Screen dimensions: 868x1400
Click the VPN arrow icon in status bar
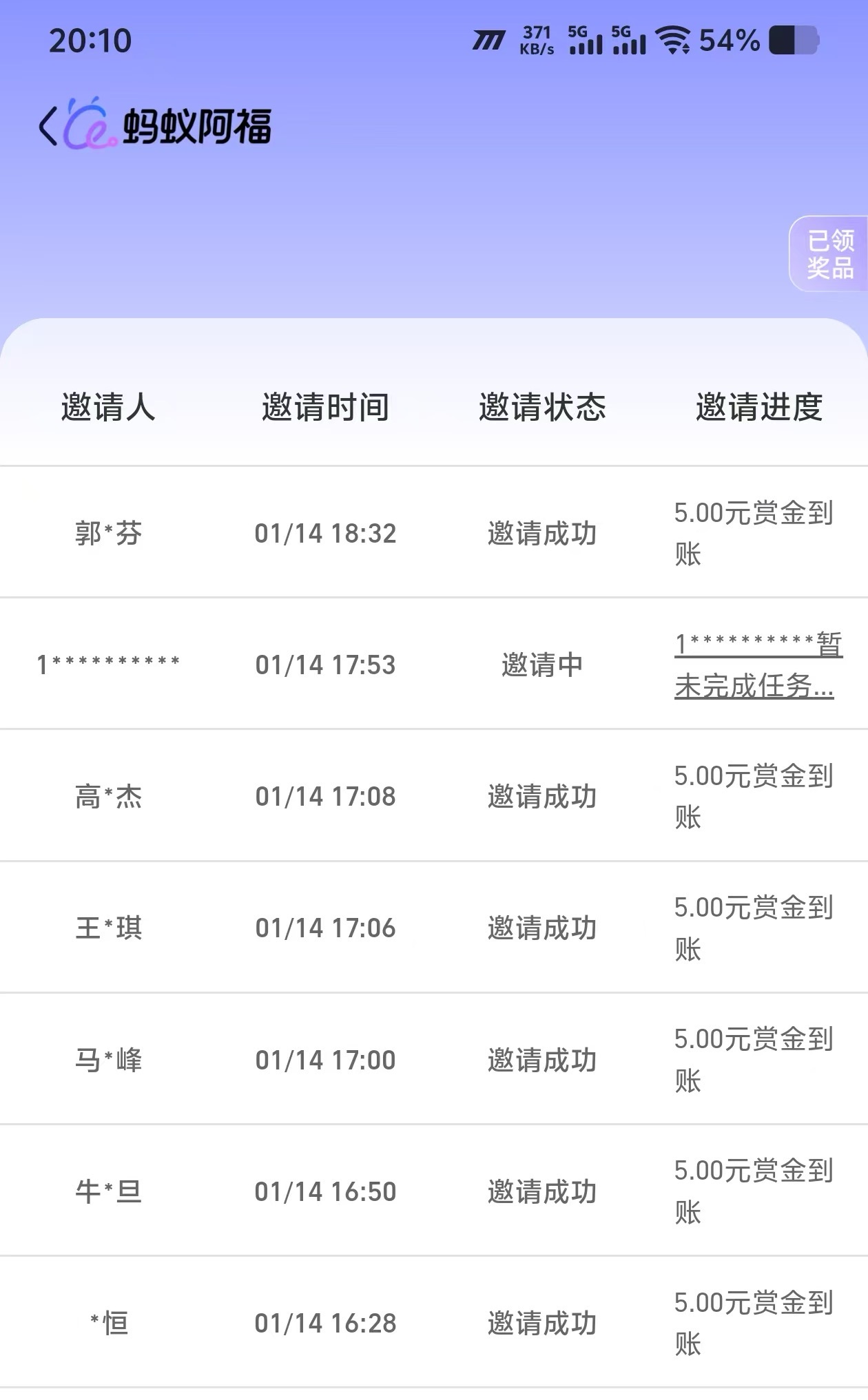[x=490, y=39]
